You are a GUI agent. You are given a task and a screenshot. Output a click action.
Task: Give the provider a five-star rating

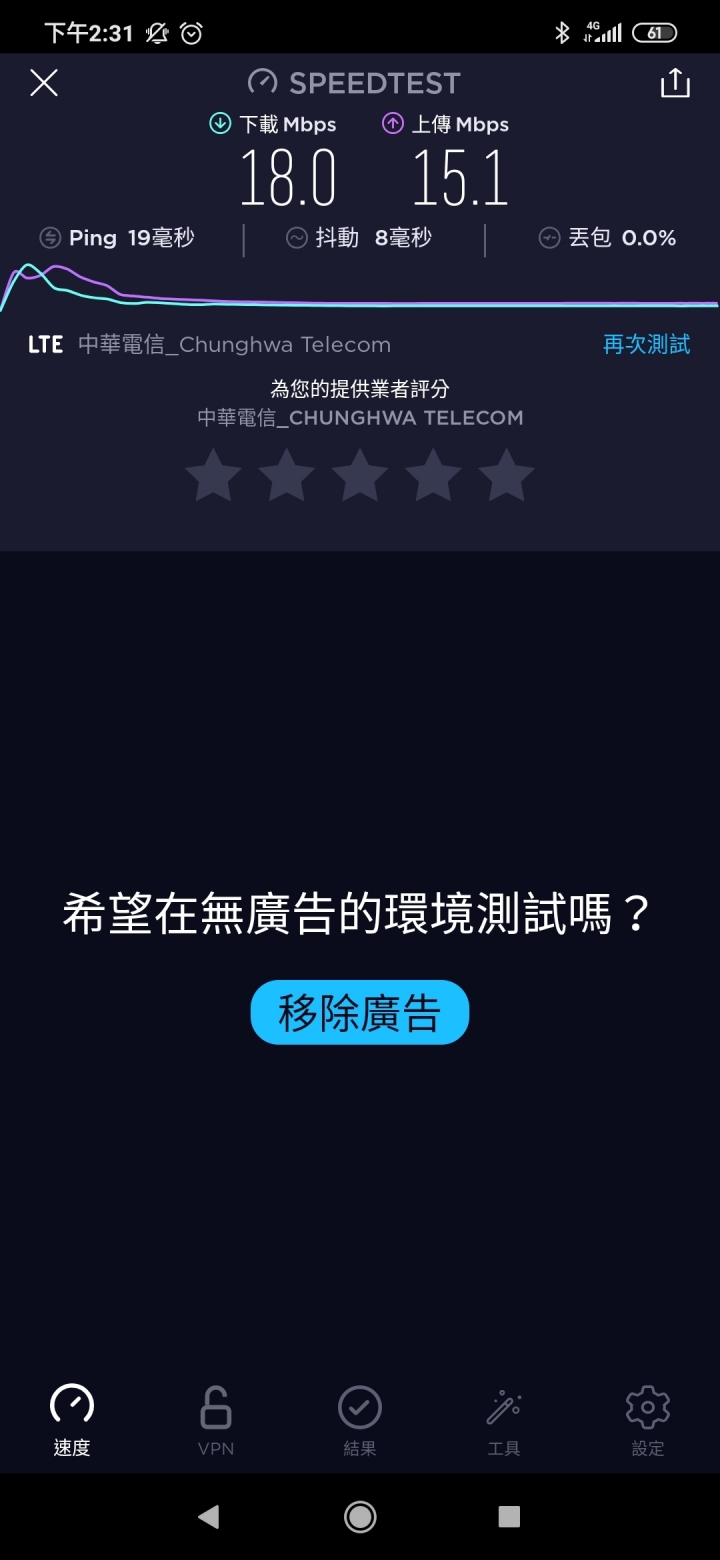coord(506,475)
